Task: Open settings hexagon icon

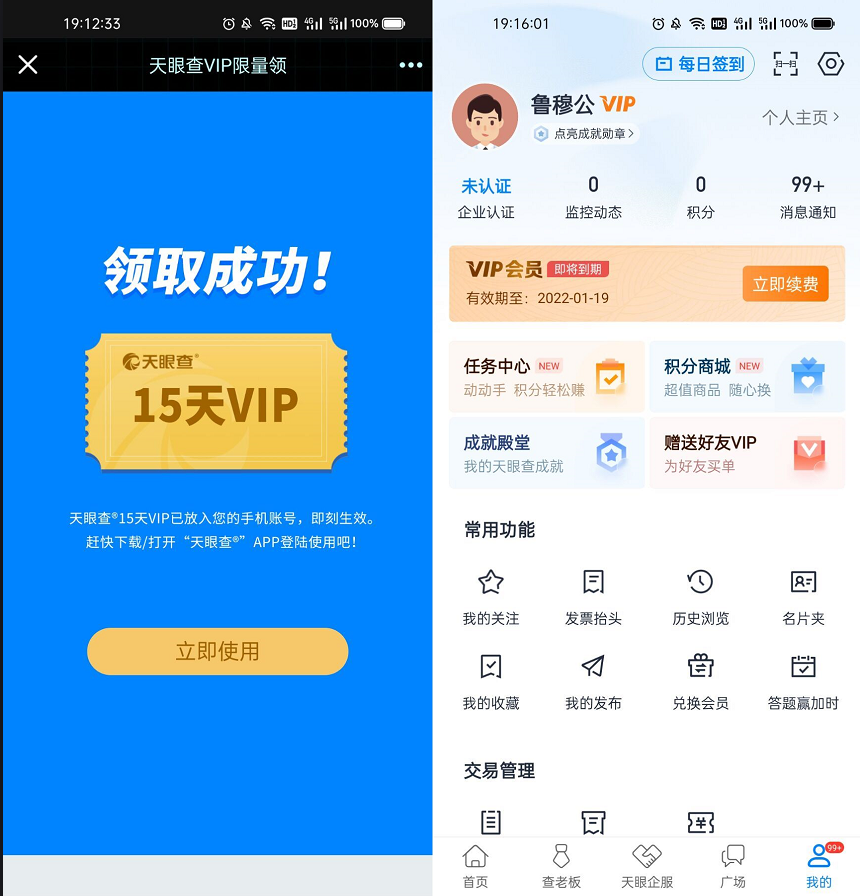Action: point(831,64)
